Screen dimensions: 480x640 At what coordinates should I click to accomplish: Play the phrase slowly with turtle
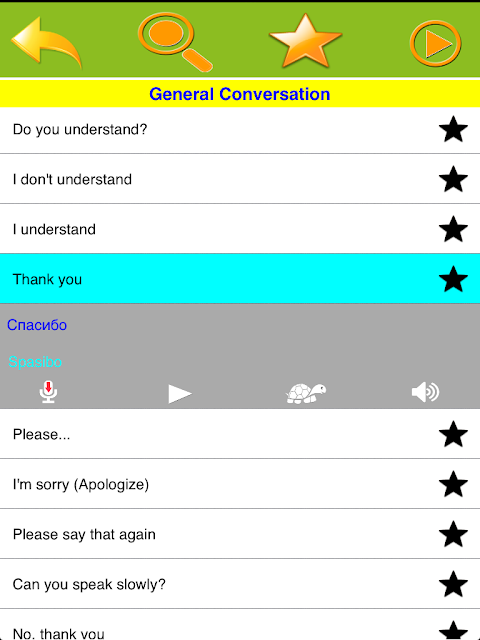coord(306,393)
